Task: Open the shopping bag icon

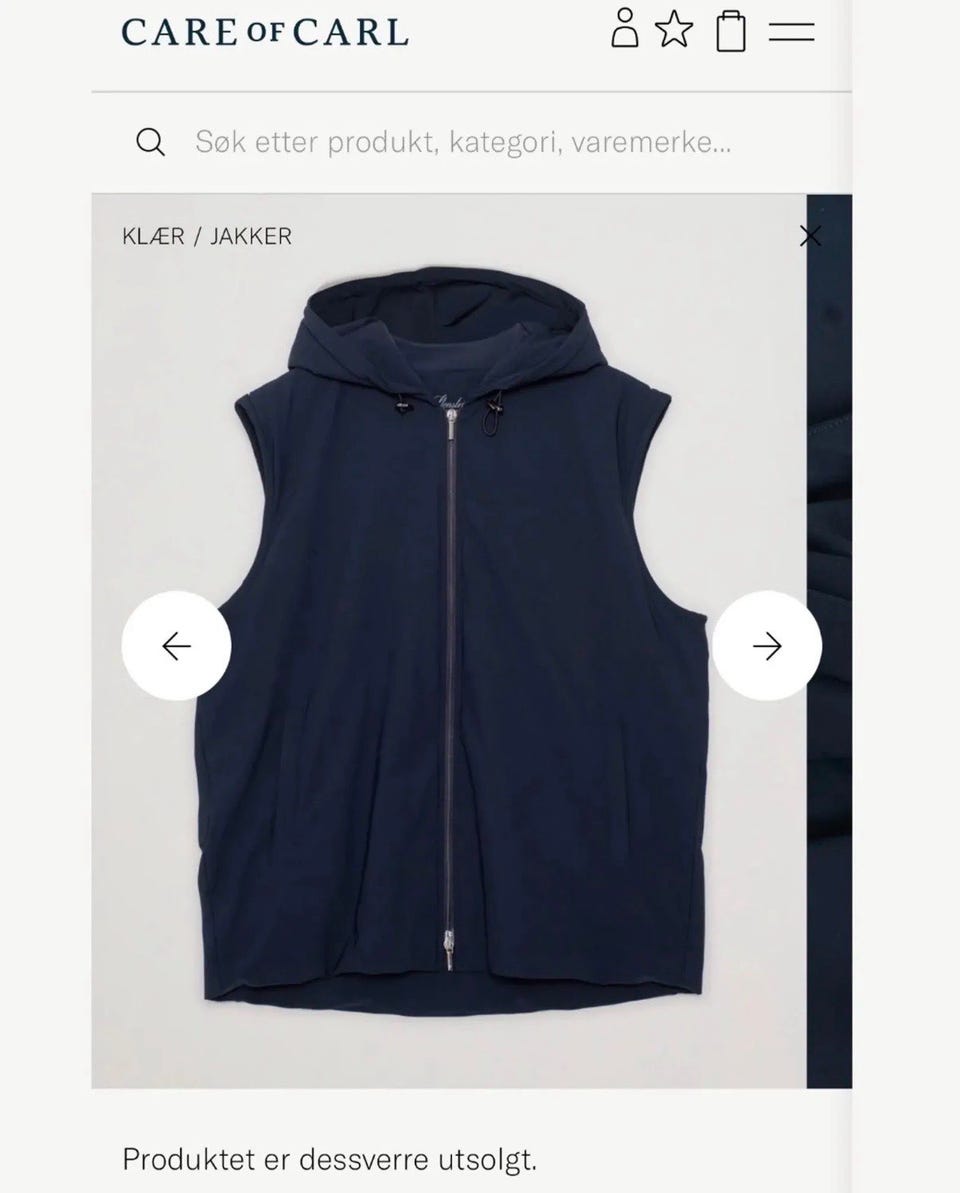Action: tap(731, 30)
